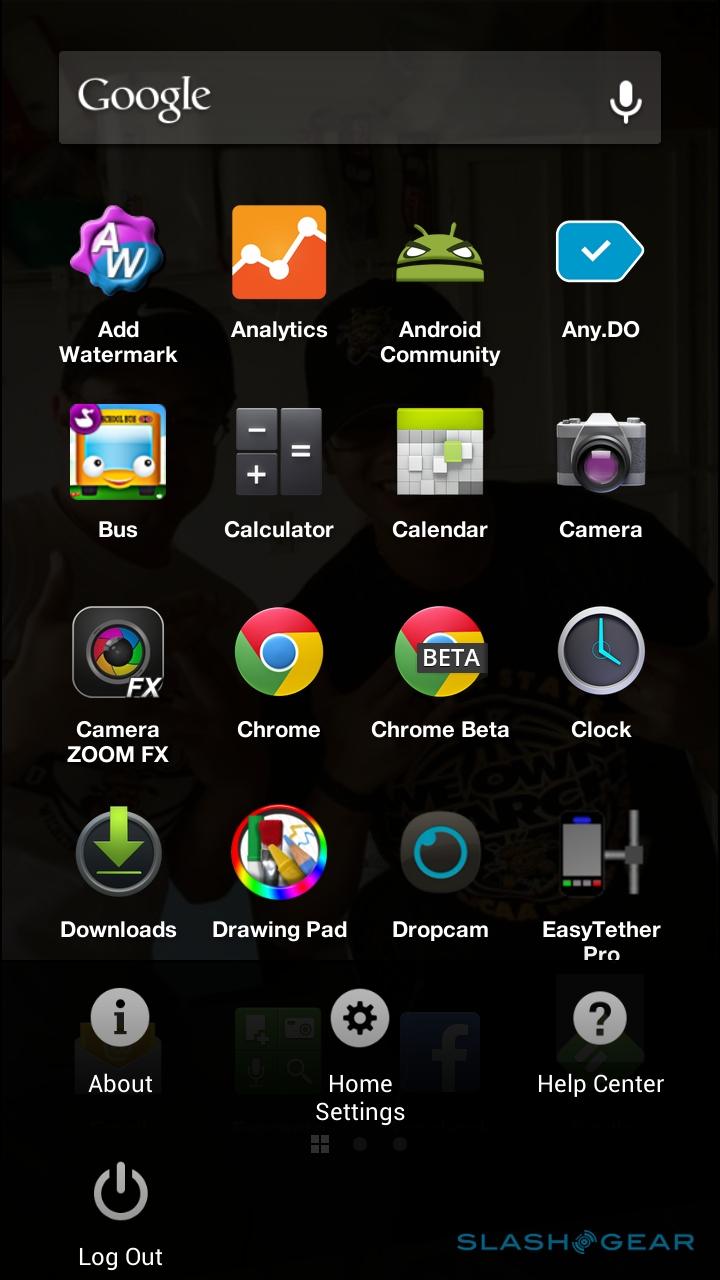Screen dimensions: 720x1280
Task: Open the Analytics app
Action: [x=279, y=252]
